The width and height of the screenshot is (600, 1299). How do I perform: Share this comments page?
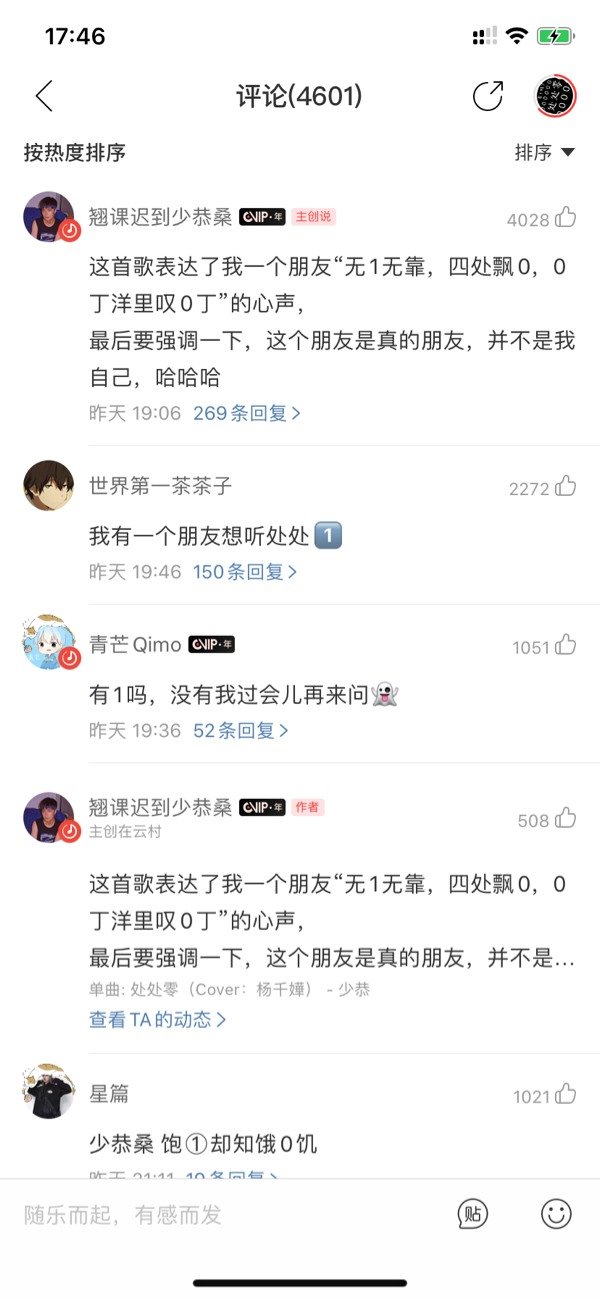click(488, 96)
